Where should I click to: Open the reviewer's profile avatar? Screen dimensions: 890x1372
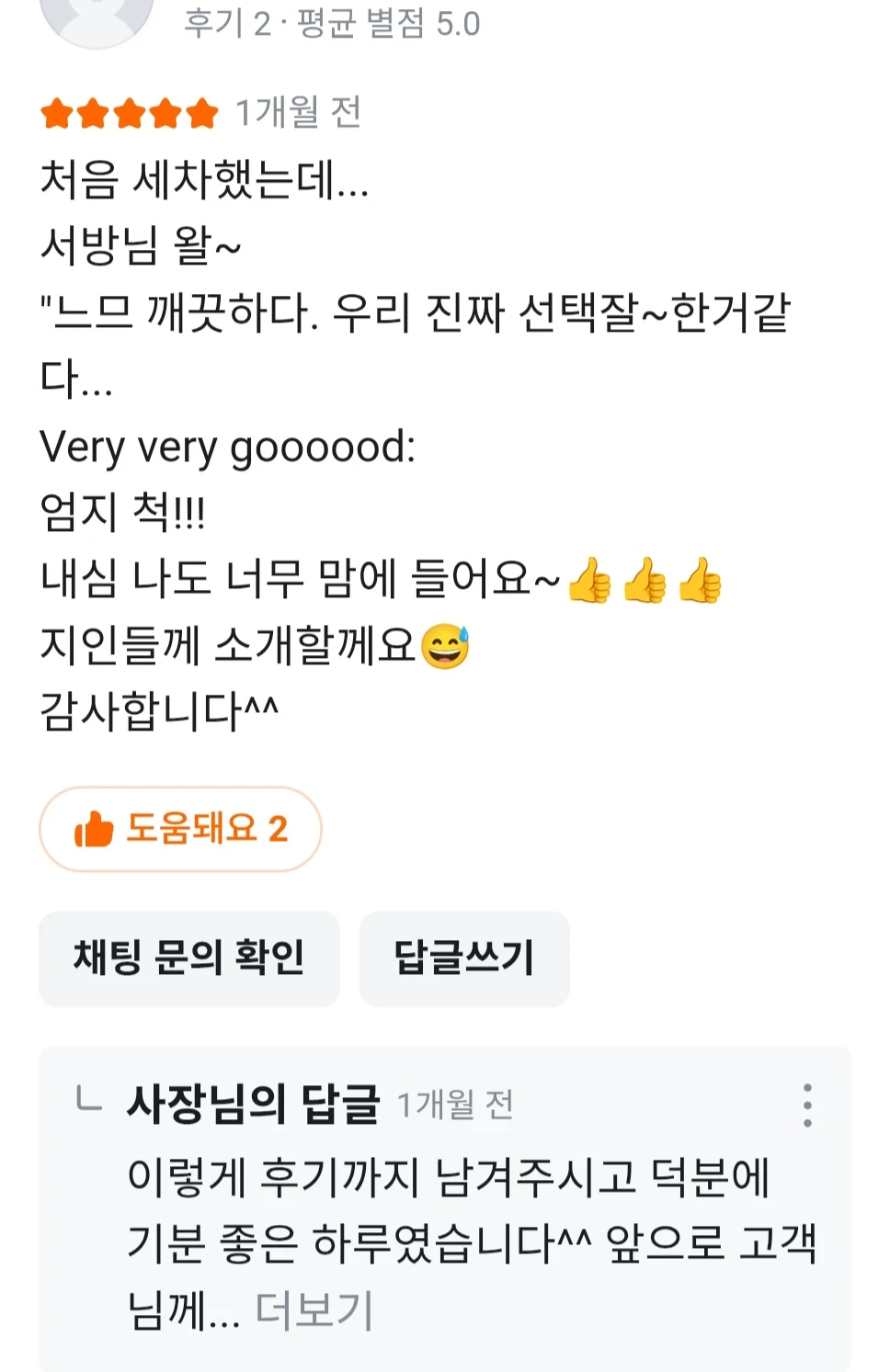coord(97,18)
